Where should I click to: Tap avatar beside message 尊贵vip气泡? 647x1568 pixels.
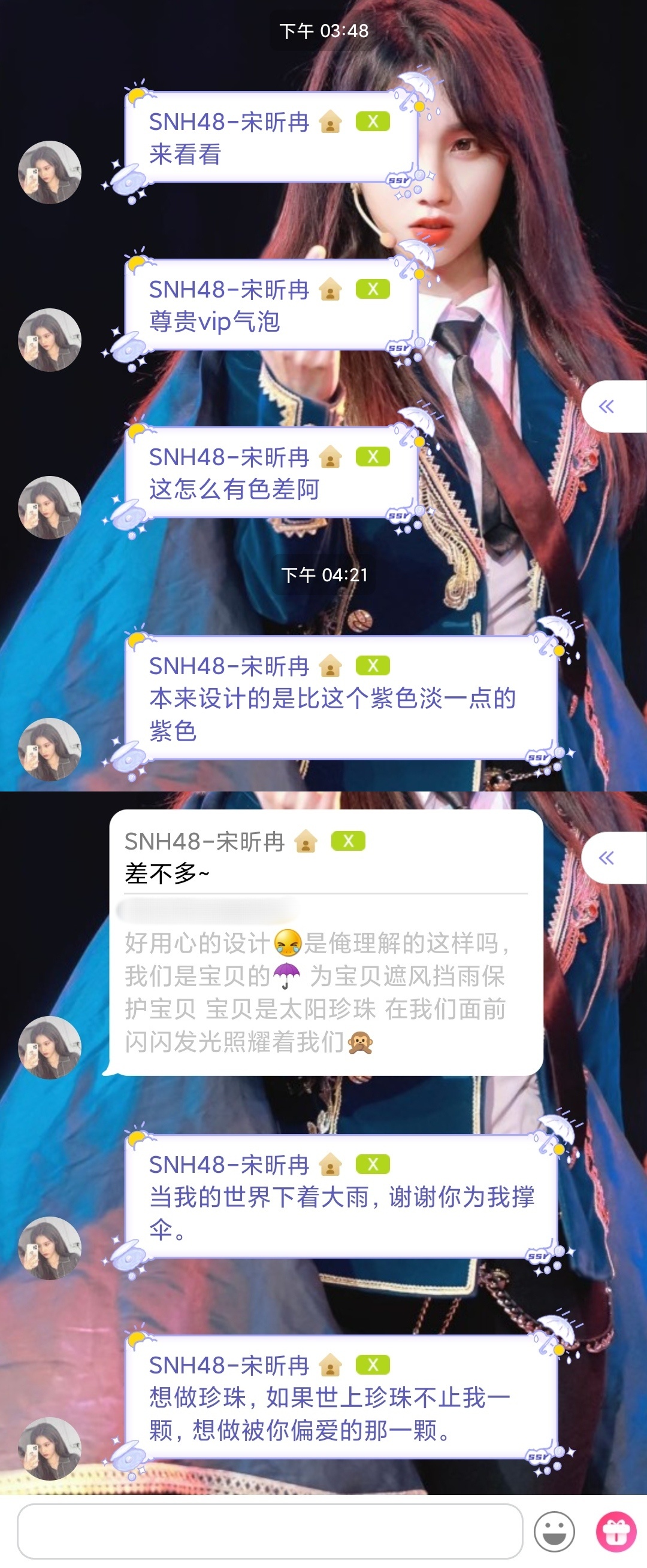[x=50, y=339]
